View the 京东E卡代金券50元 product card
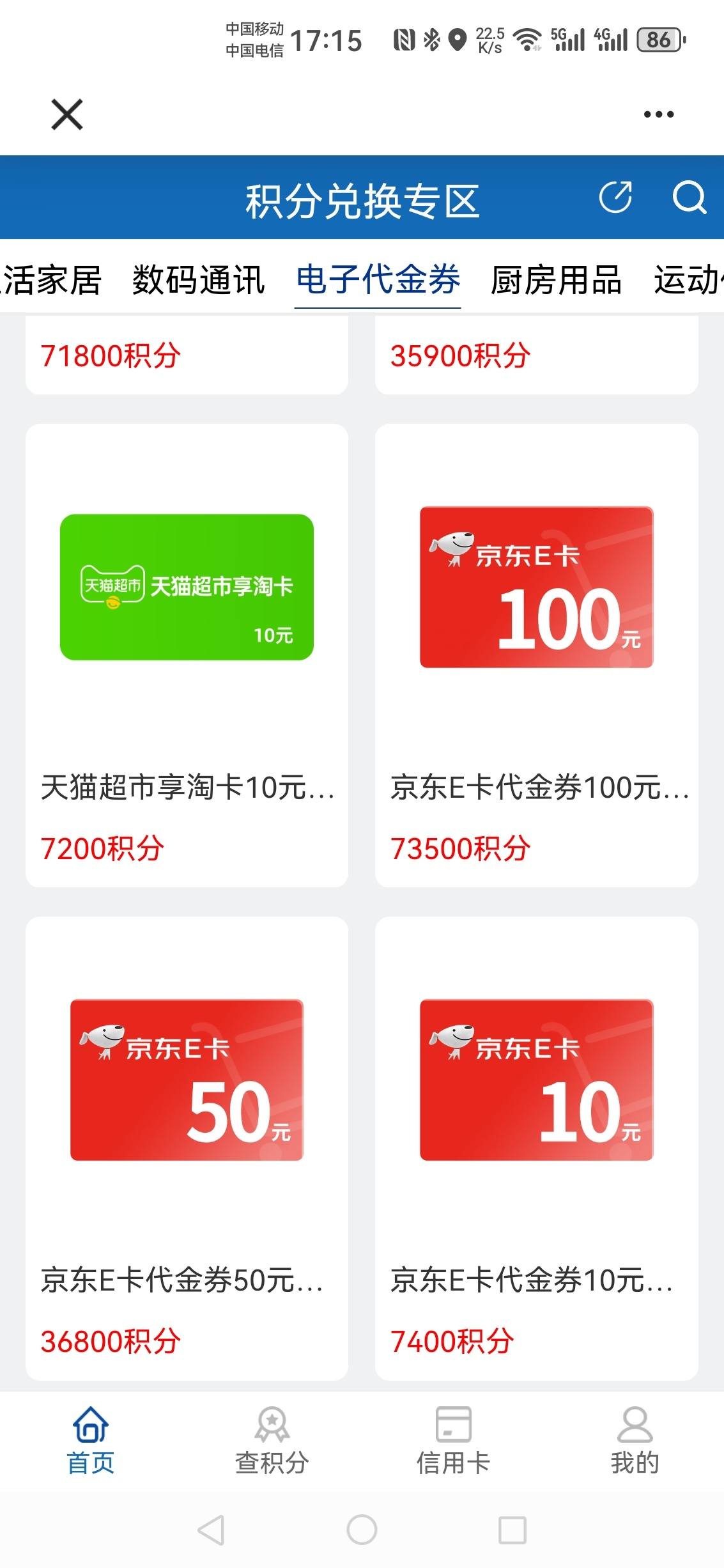Image resolution: width=724 pixels, height=1568 pixels. [x=187, y=1148]
